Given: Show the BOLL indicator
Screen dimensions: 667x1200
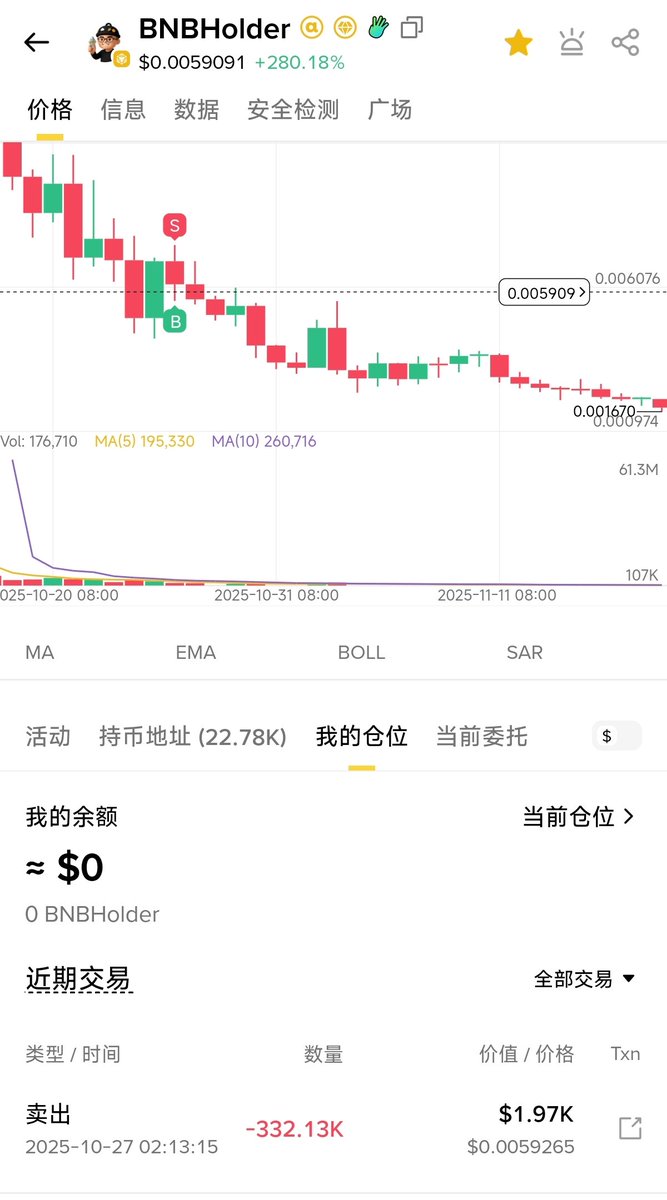Looking at the screenshot, I should point(361,652).
